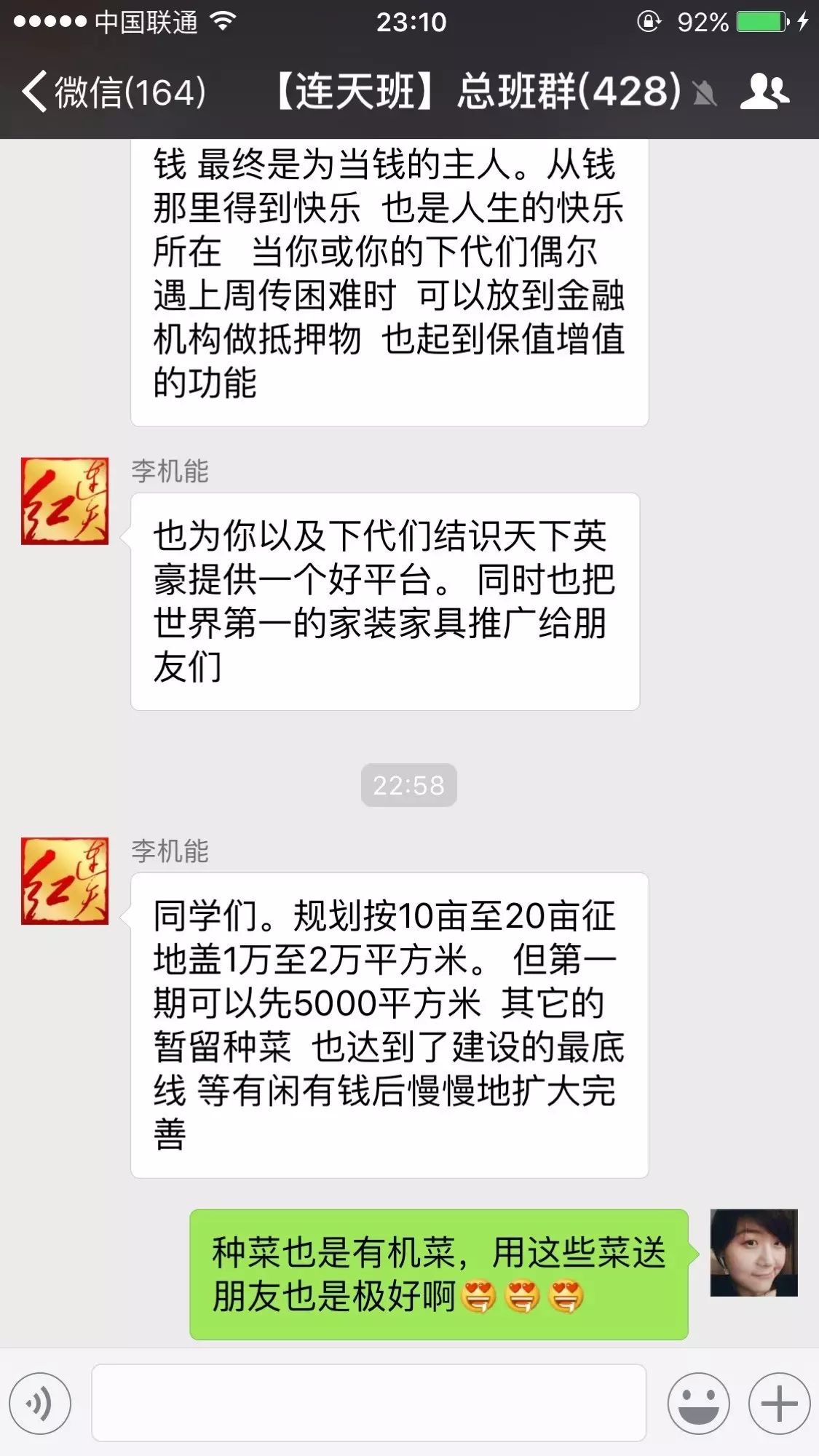View your own profile photo avatar
This screenshot has height=1456, width=819.
click(x=753, y=1252)
